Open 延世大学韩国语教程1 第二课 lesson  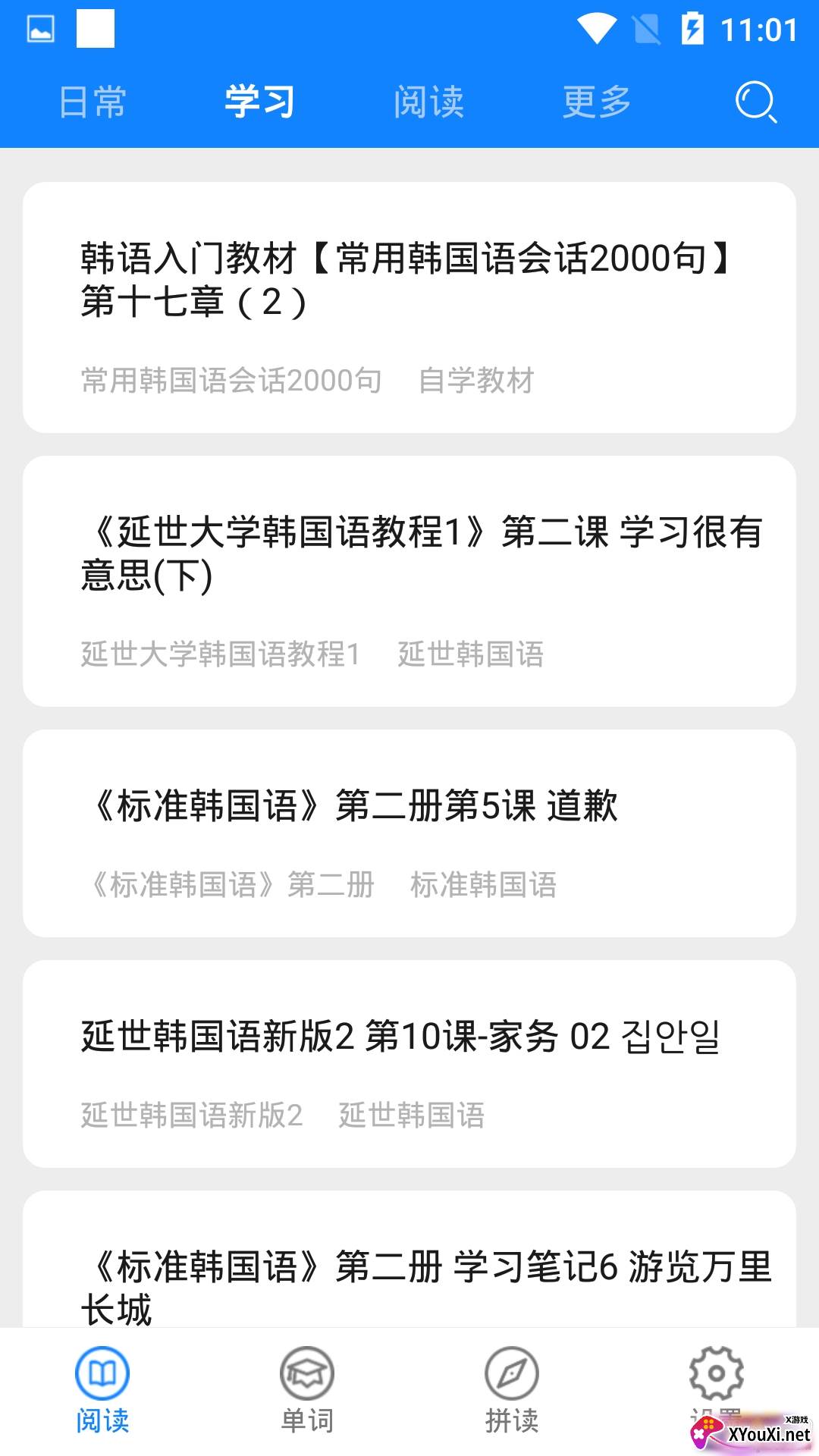tap(409, 581)
